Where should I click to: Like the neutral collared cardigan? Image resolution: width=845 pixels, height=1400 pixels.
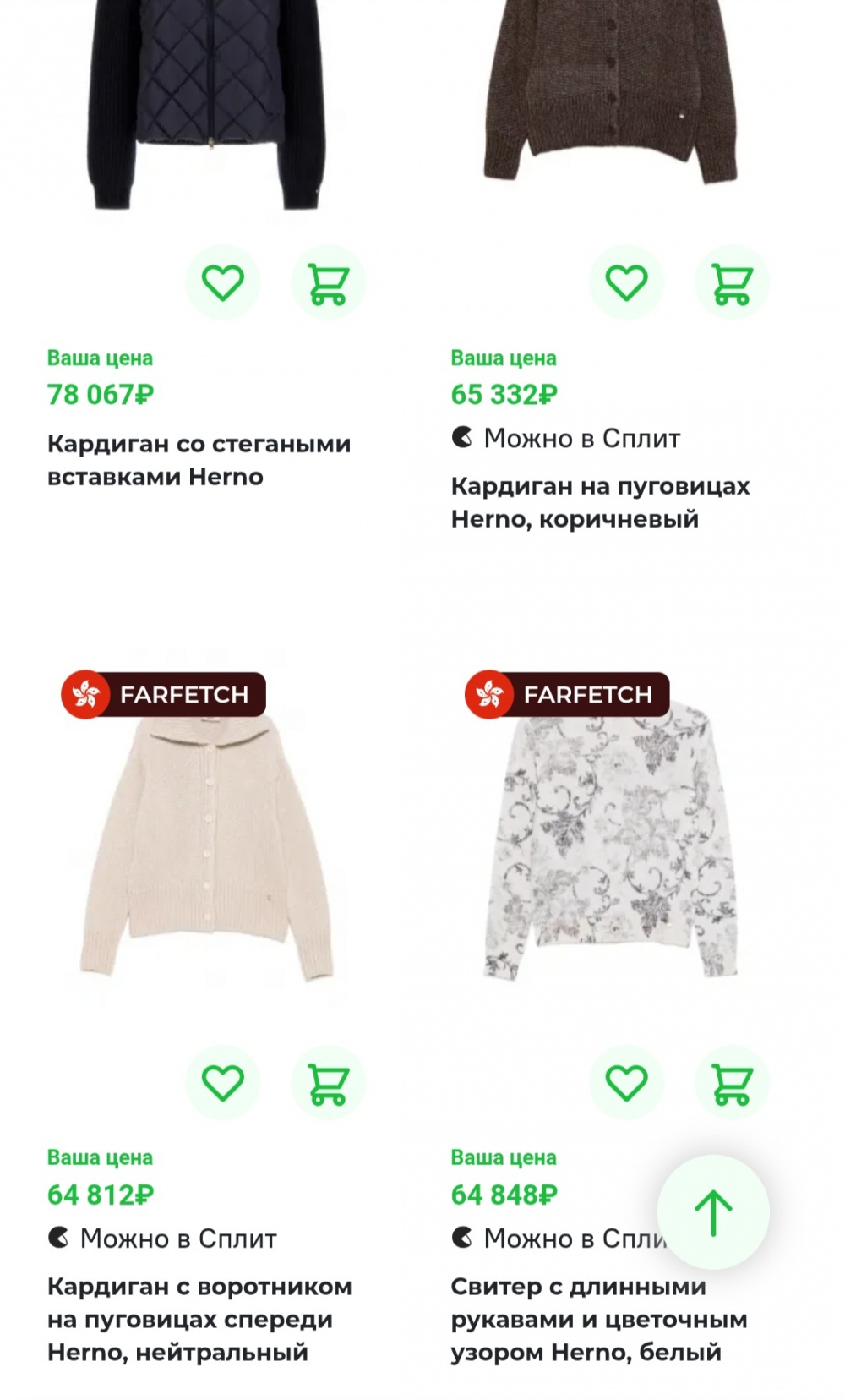223,1082
